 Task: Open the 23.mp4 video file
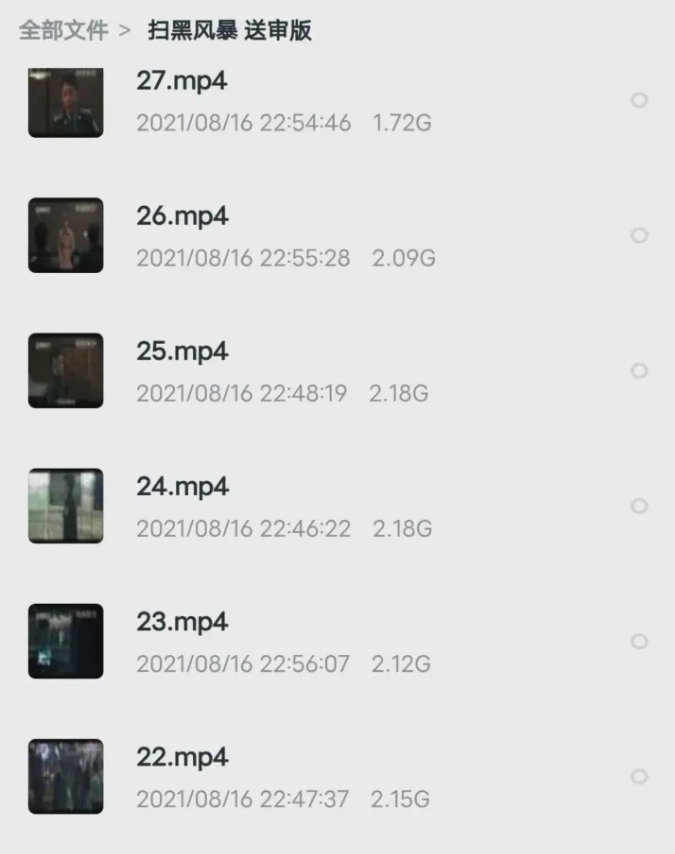click(x=182, y=622)
